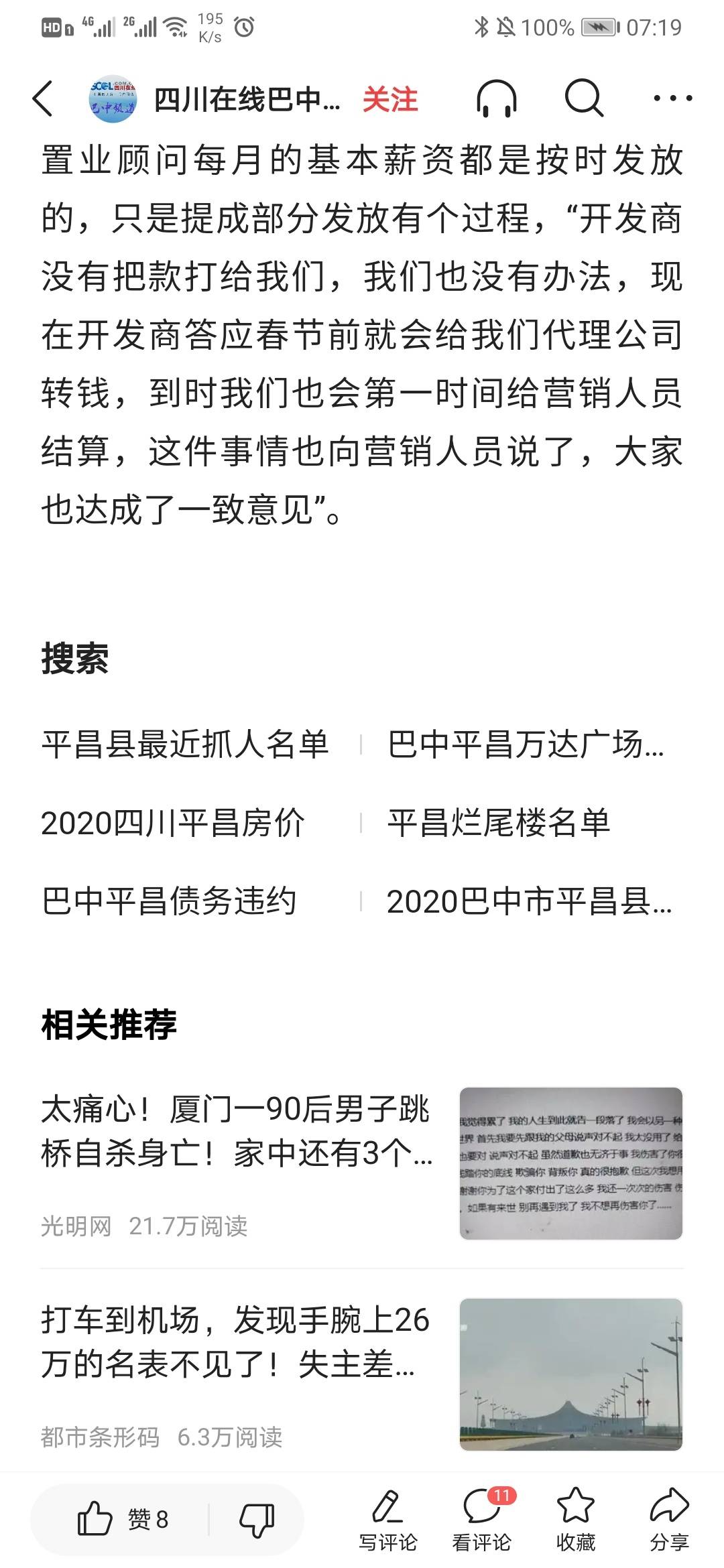Screen dimensions: 724x1568
Task: Search 巴中平昌万达广场 suggestion
Action: coord(526,744)
